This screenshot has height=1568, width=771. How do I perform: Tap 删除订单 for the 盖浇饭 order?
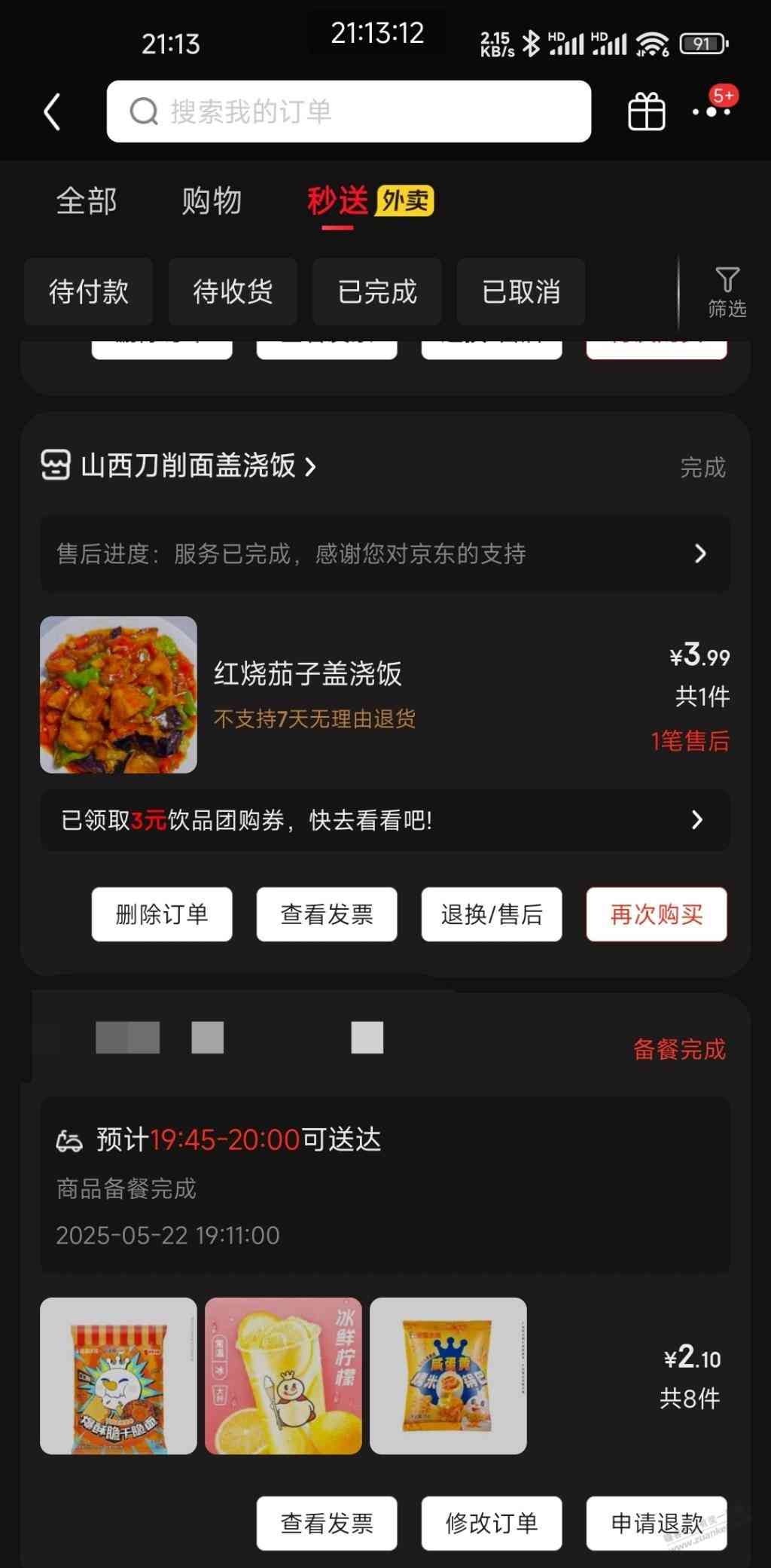pyautogui.click(x=162, y=914)
